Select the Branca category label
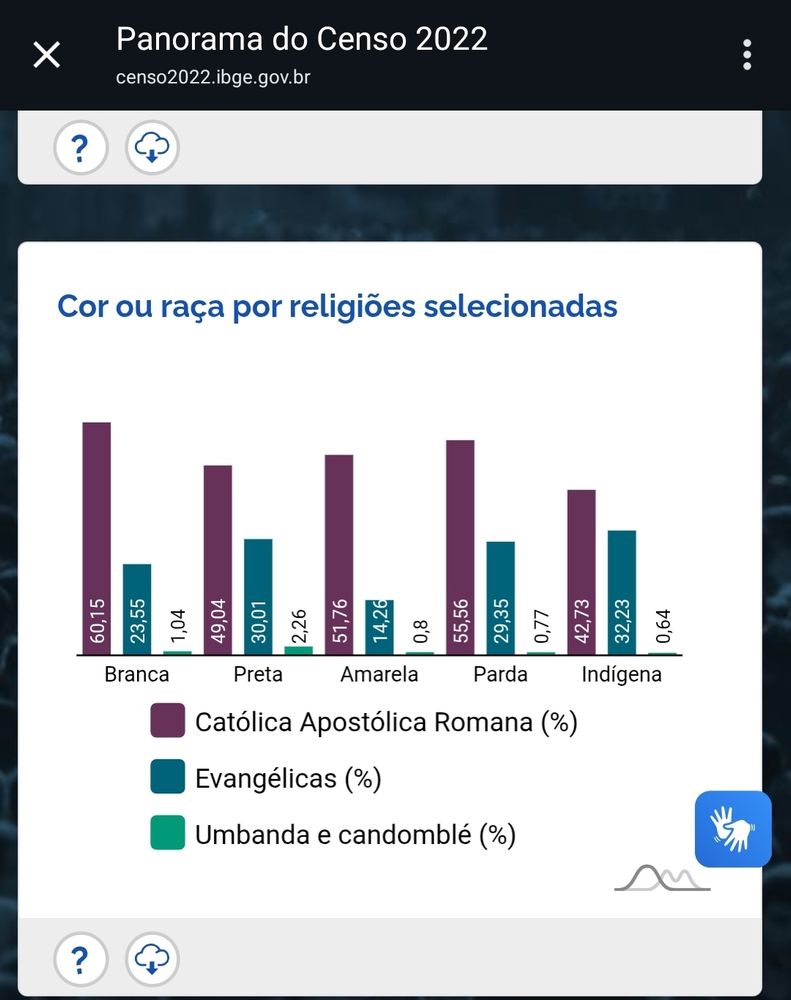791x1000 pixels. click(136, 674)
